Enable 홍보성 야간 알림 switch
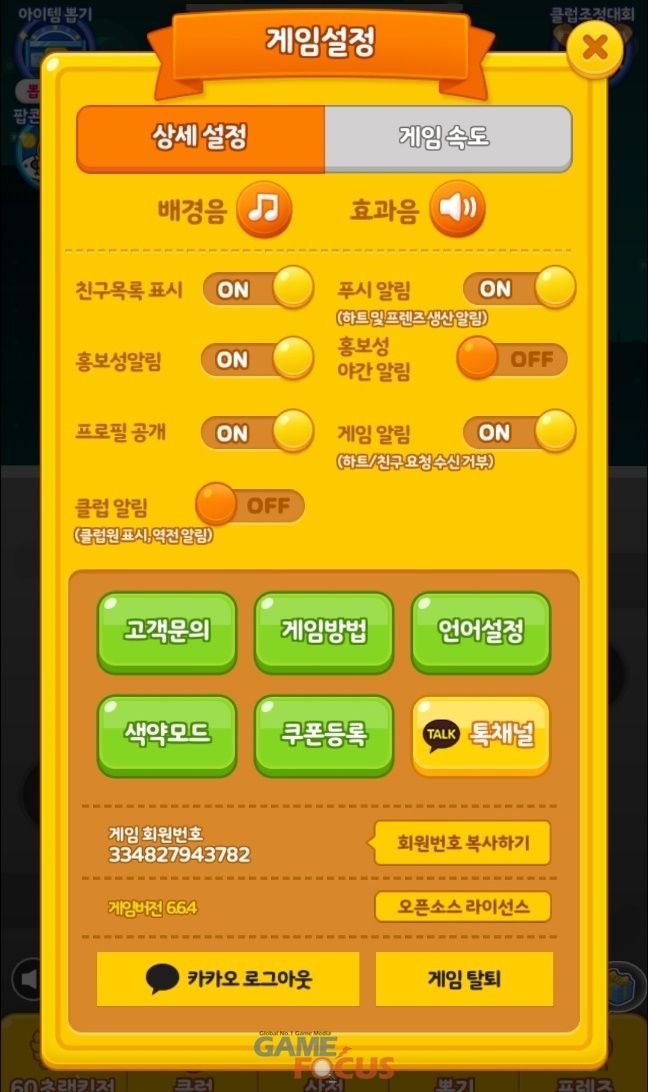The image size is (648, 1092). pos(512,359)
